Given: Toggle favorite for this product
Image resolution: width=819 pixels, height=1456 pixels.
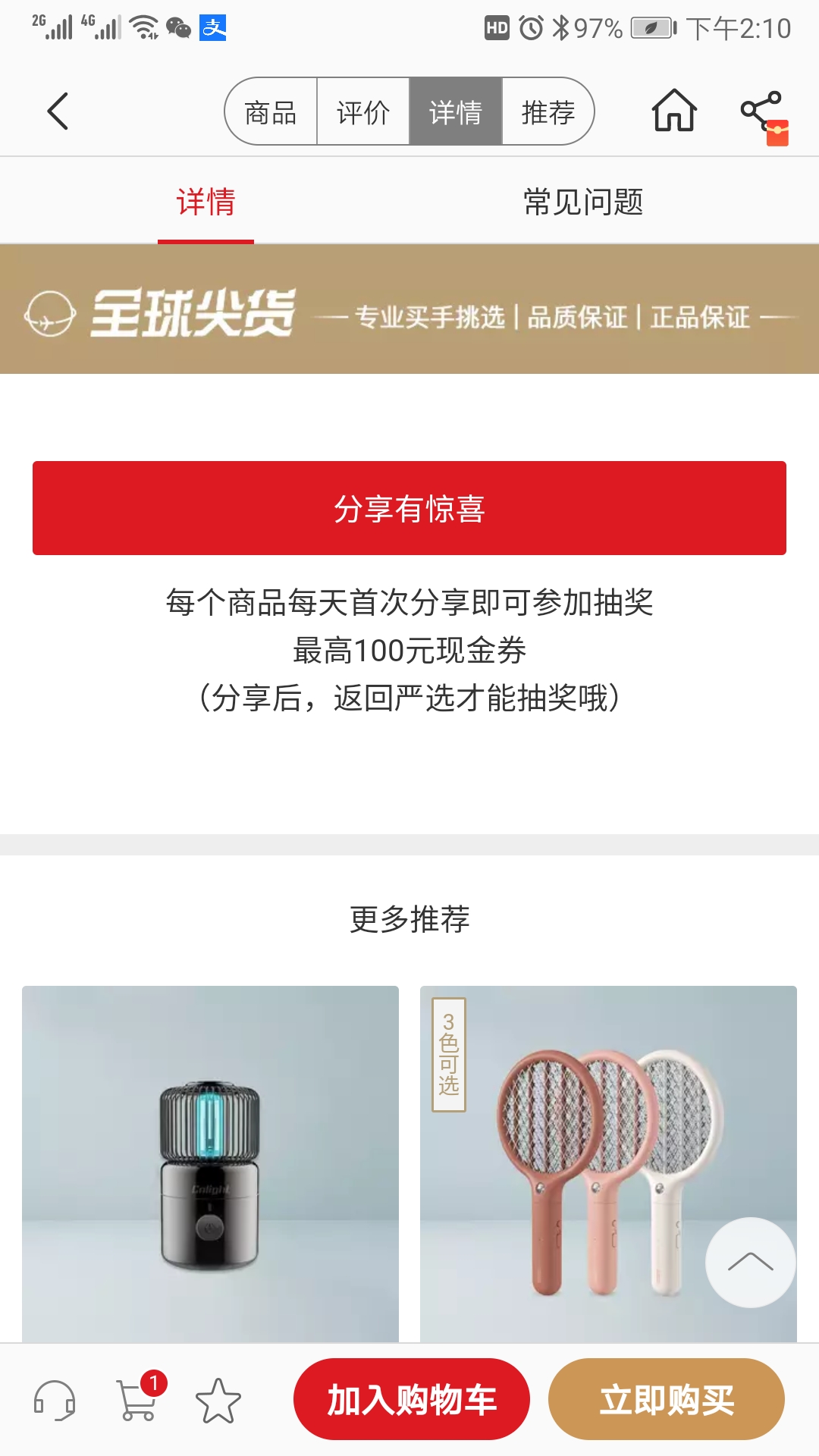Looking at the screenshot, I should click(x=216, y=1399).
